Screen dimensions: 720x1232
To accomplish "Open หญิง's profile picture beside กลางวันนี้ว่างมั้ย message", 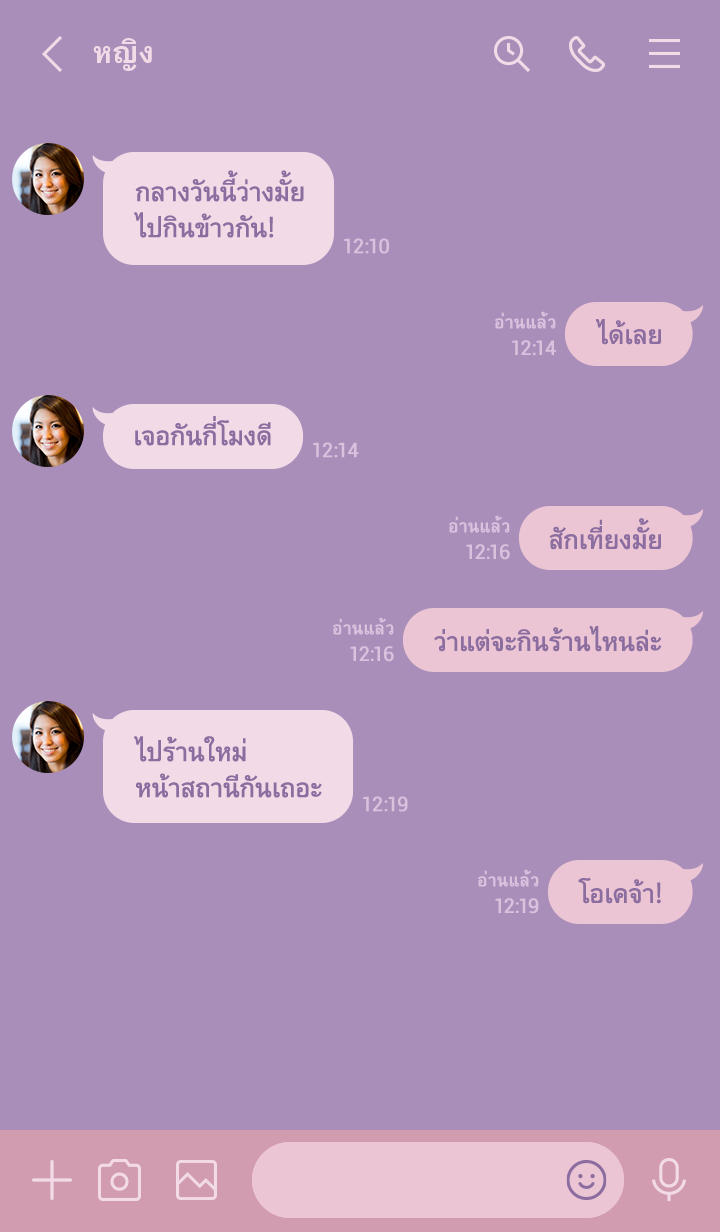I will click(48, 179).
